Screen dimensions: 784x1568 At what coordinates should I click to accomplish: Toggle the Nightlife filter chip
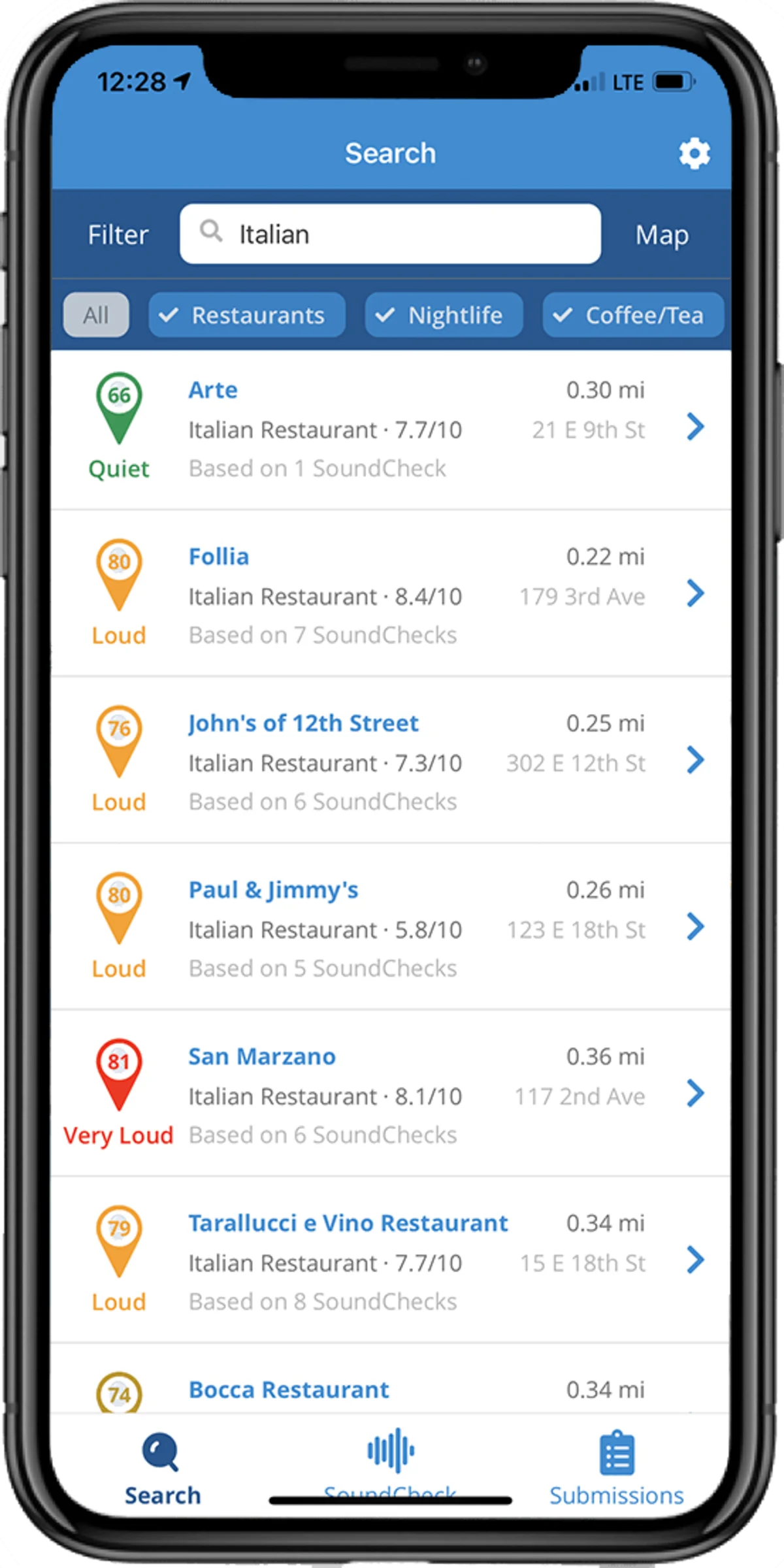pyautogui.click(x=444, y=316)
